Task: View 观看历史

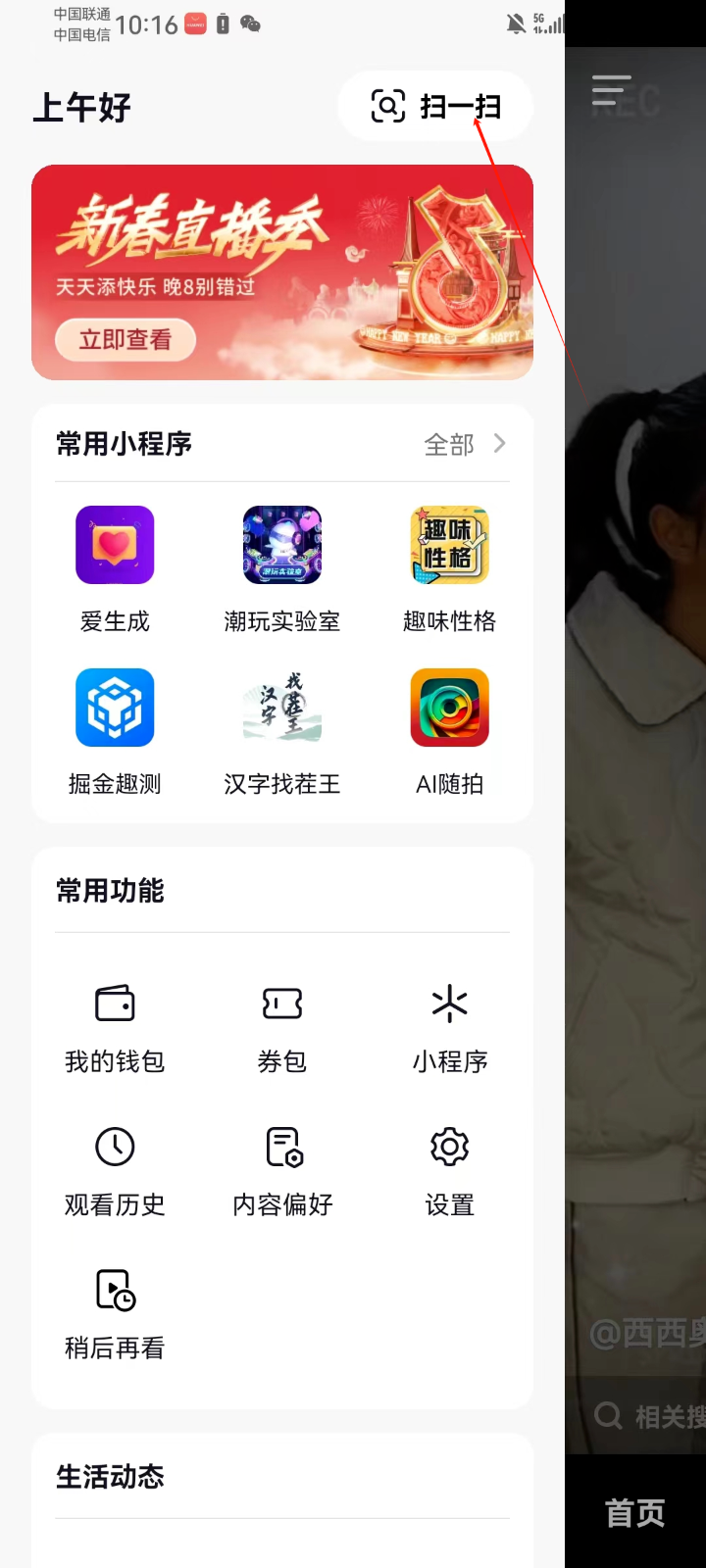Action: 115,1169
